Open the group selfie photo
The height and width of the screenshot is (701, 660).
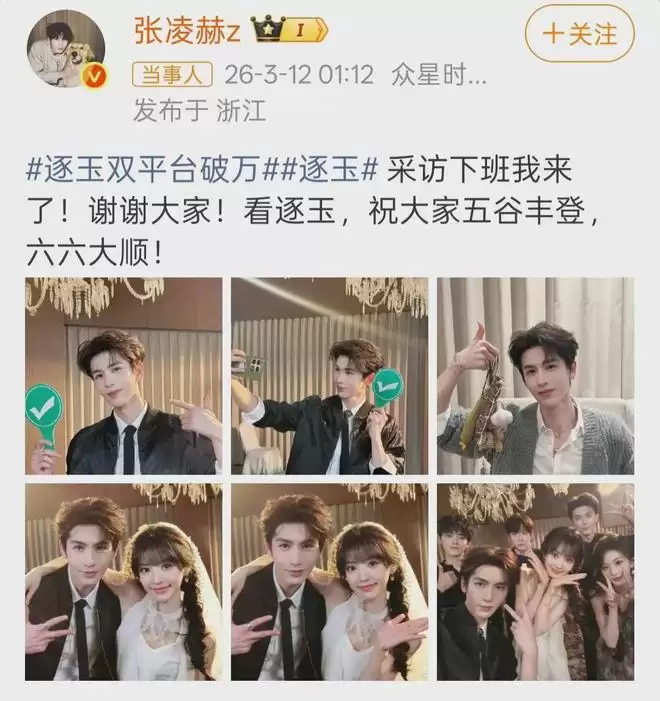point(535,582)
